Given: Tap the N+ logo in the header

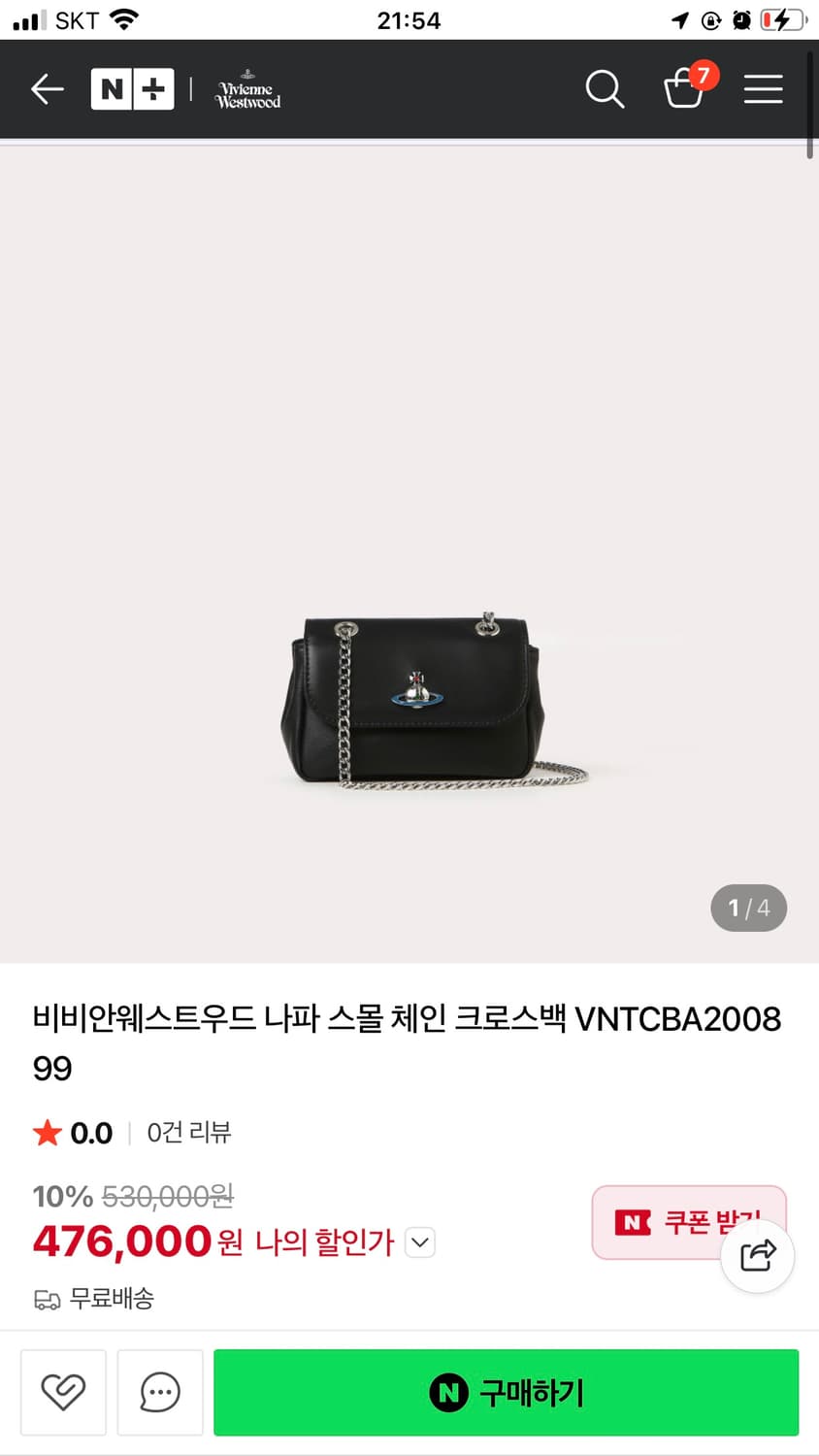Looking at the screenshot, I should click(132, 88).
